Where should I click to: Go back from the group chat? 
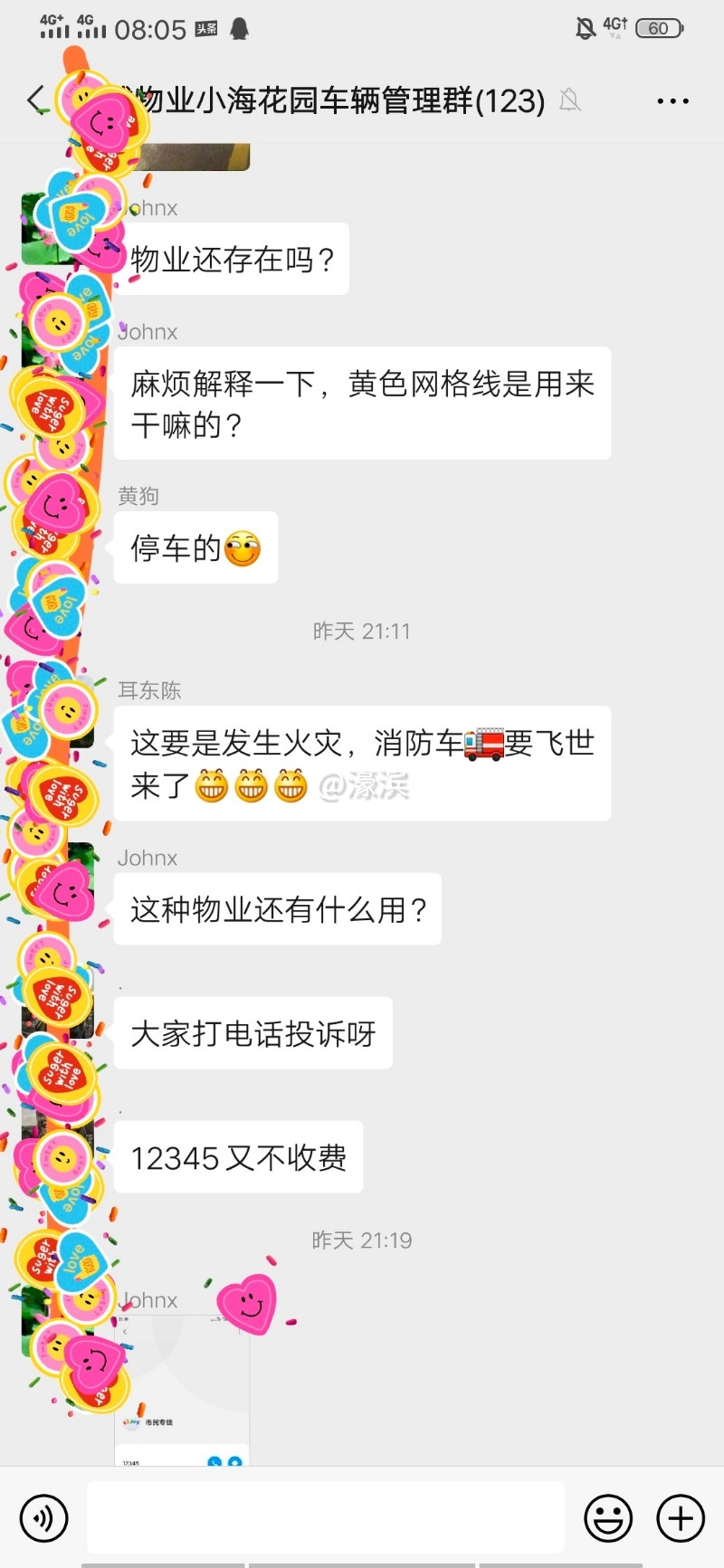coord(36,100)
